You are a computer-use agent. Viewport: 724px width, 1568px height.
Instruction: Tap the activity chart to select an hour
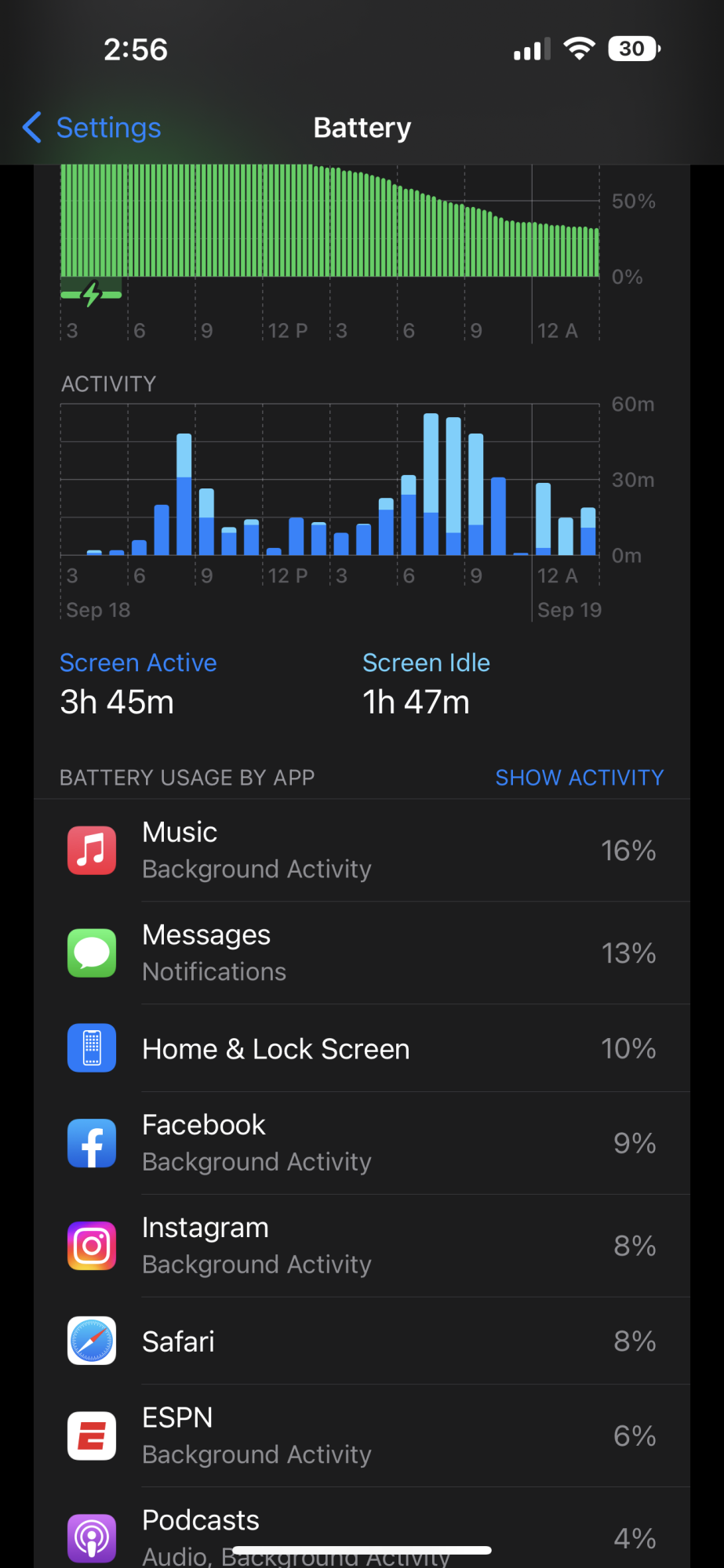coord(330,480)
